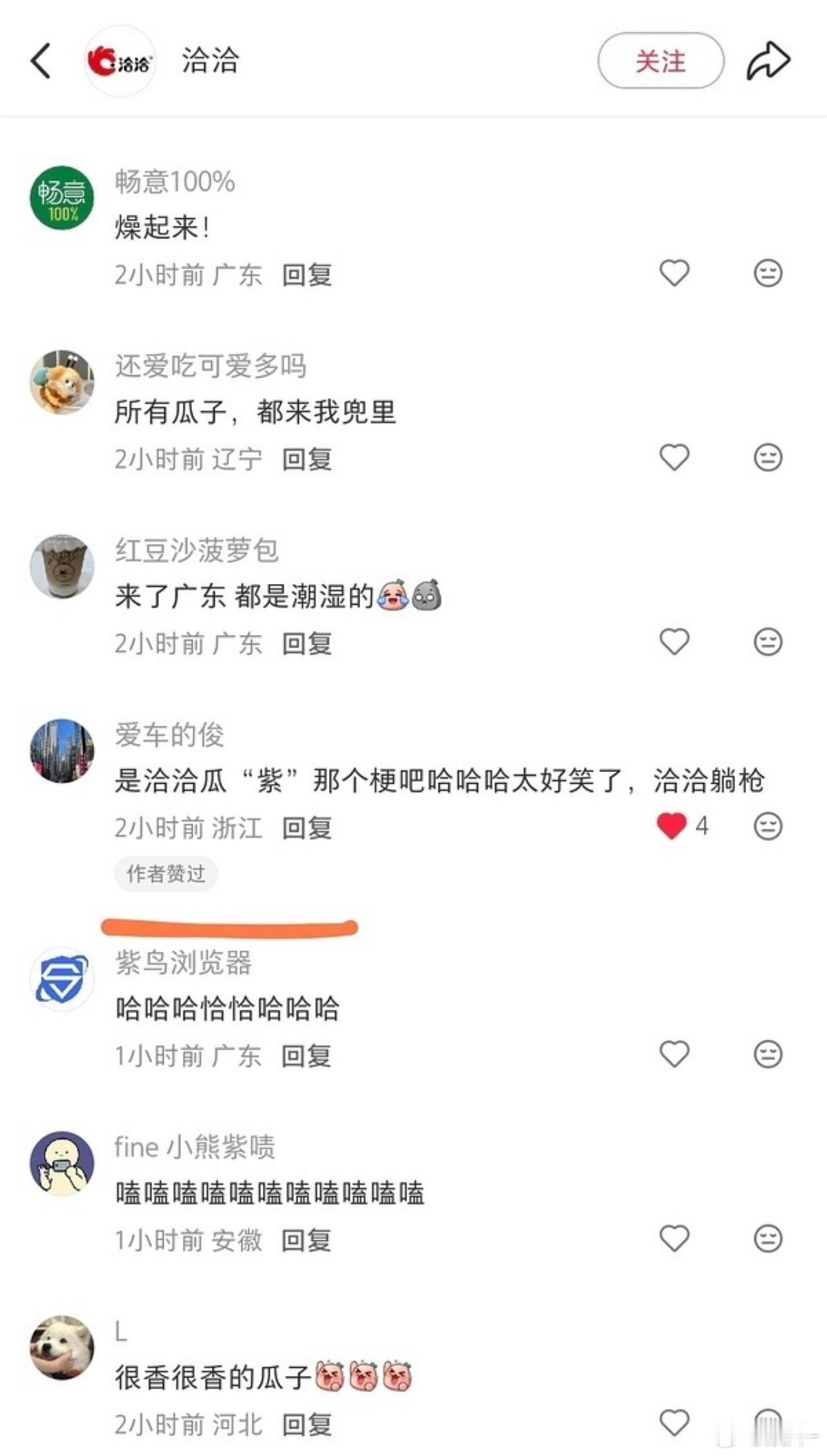Tap the back arrow to exit comments
The image size is (827, 1456).
pos(41,61)
